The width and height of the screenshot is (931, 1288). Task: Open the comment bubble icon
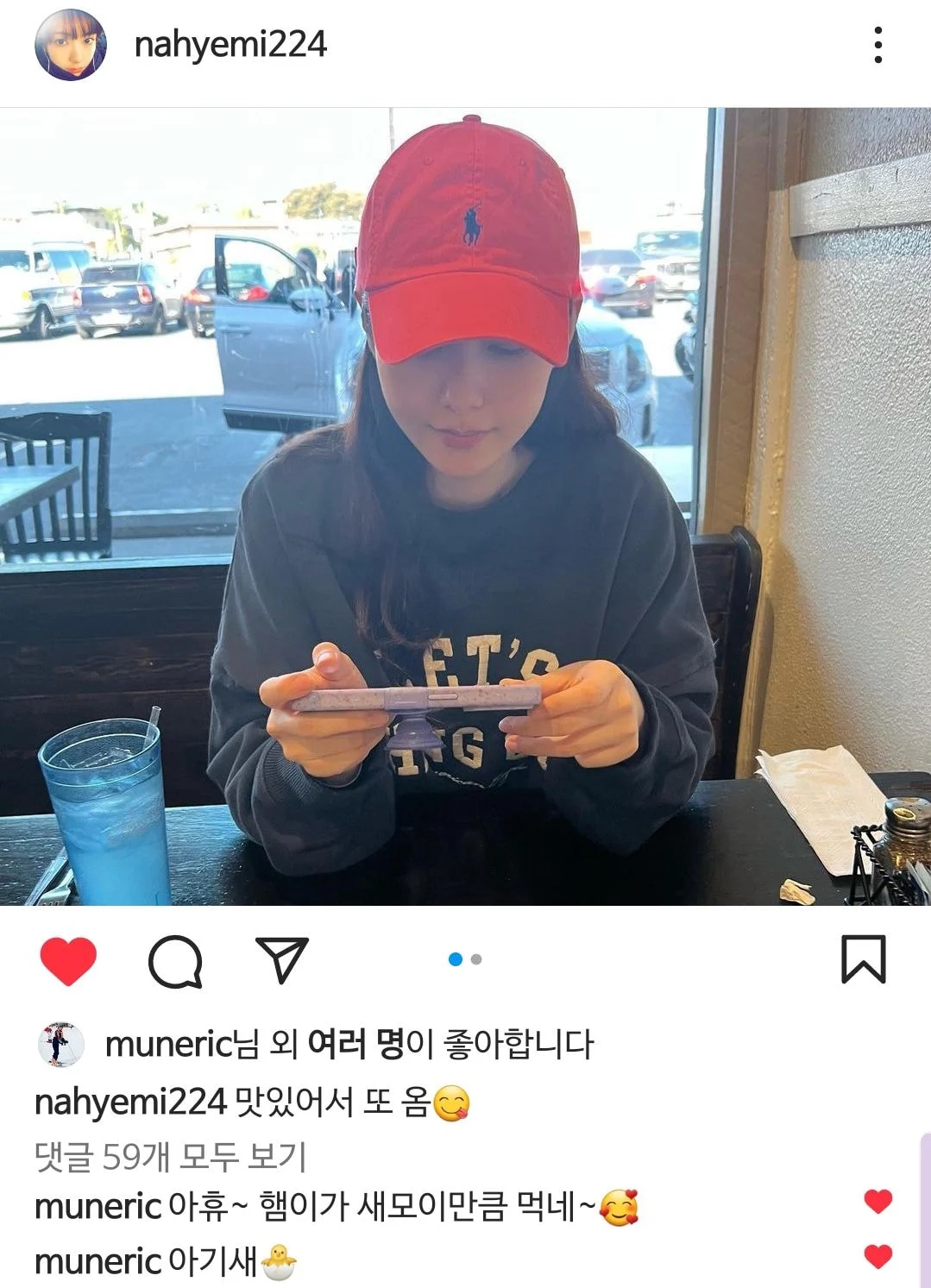click(175, 960)
